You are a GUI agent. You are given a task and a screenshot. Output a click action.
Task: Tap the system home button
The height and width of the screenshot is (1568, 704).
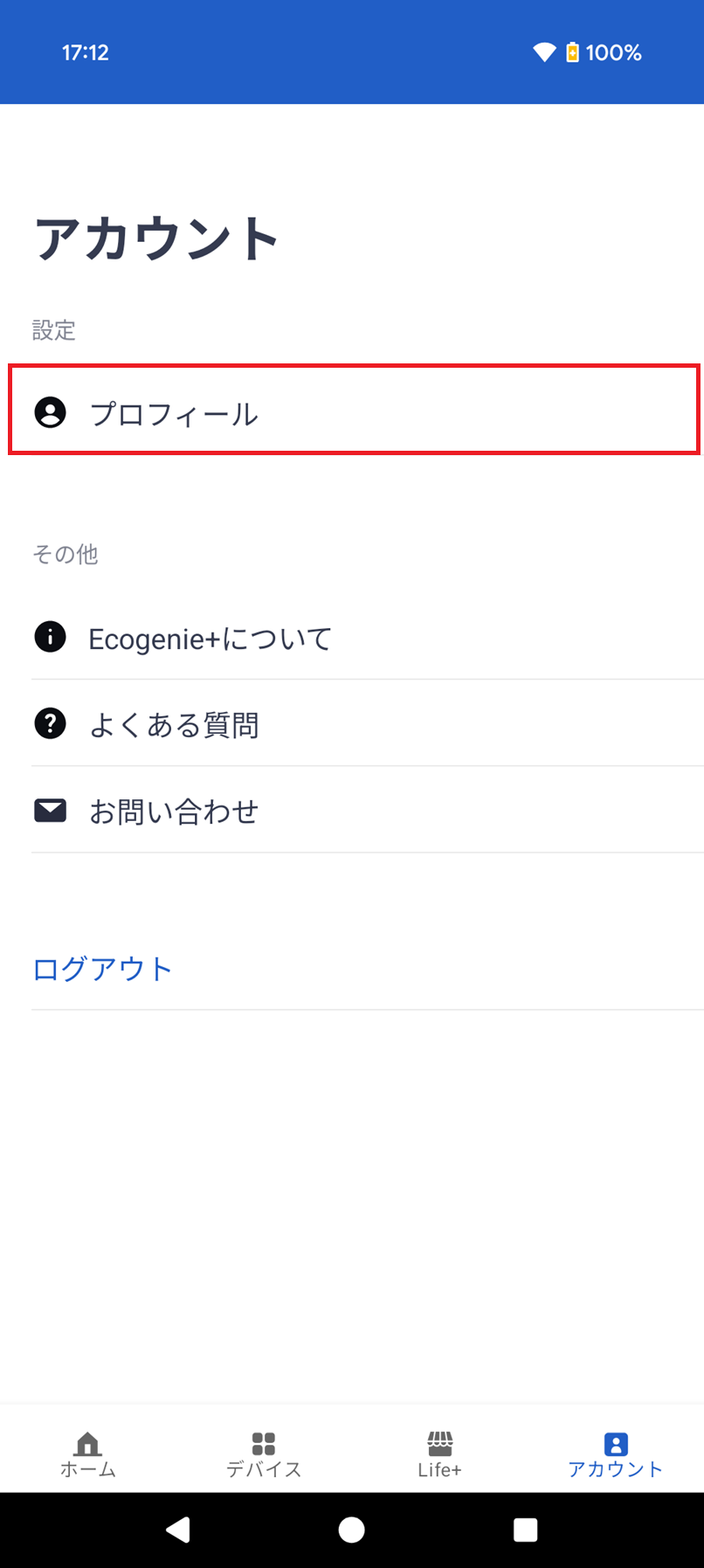(351, 1530)
